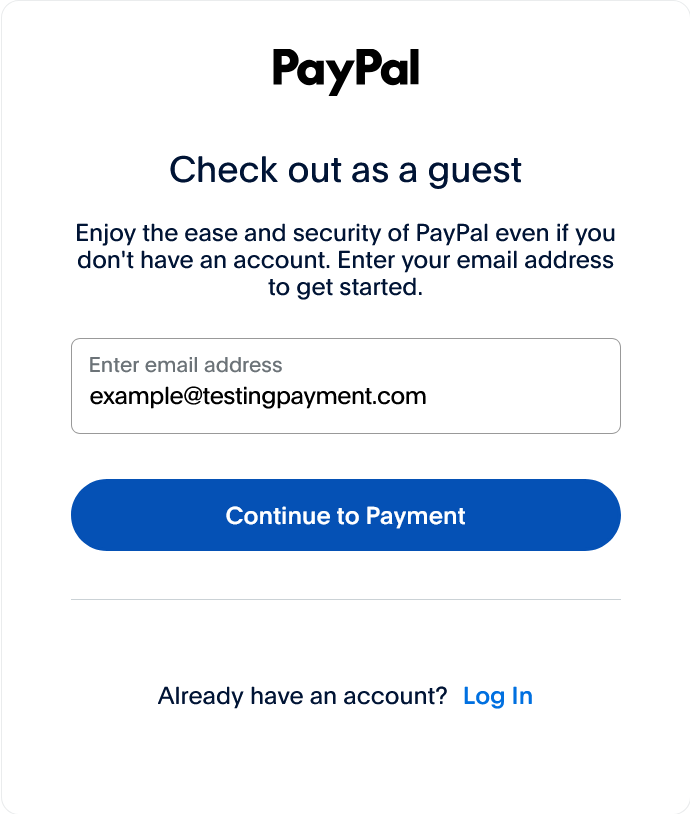
Task: Tap the email address input field
Action: coord(345,386)
